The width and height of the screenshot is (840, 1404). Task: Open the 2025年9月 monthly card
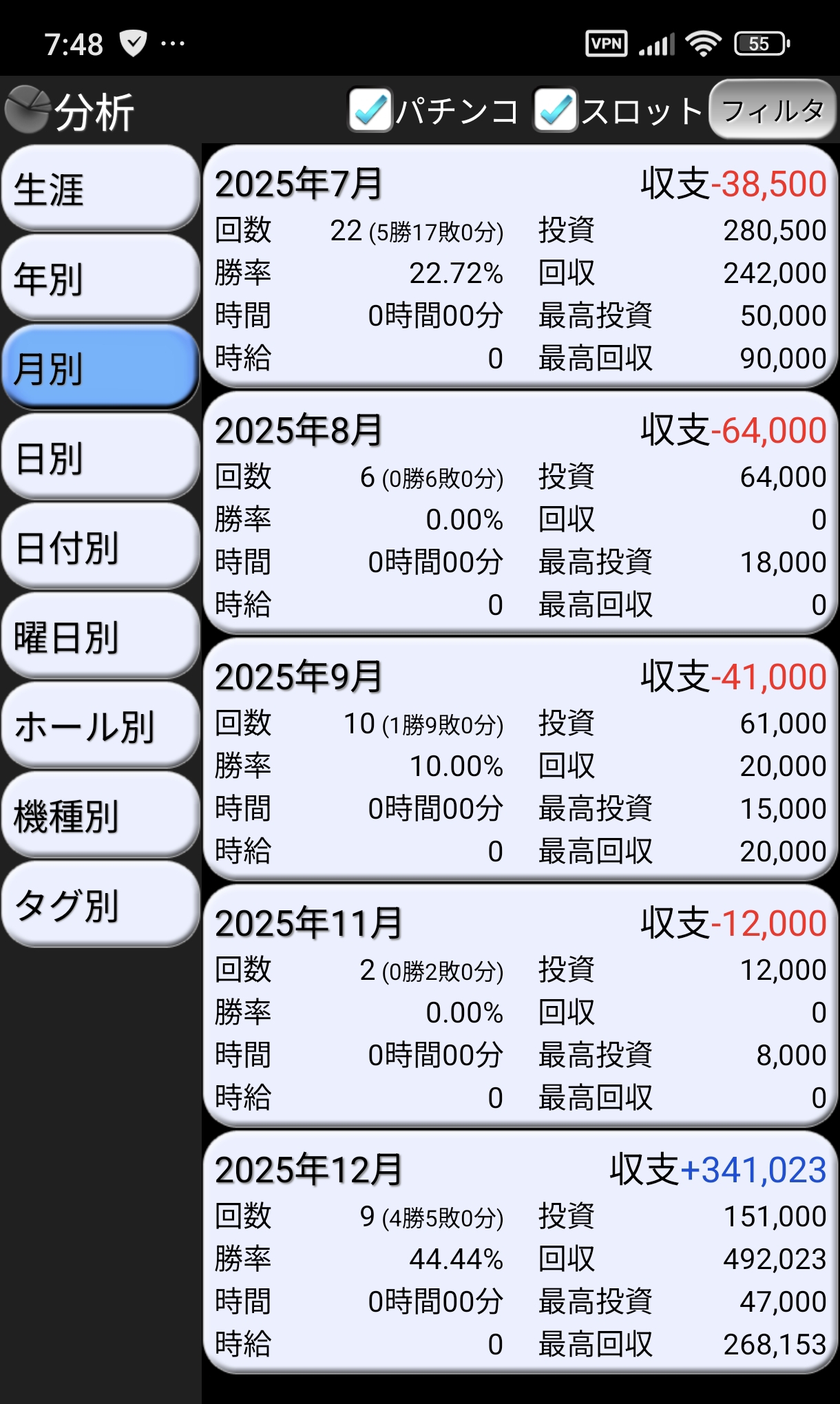(520, 760)
